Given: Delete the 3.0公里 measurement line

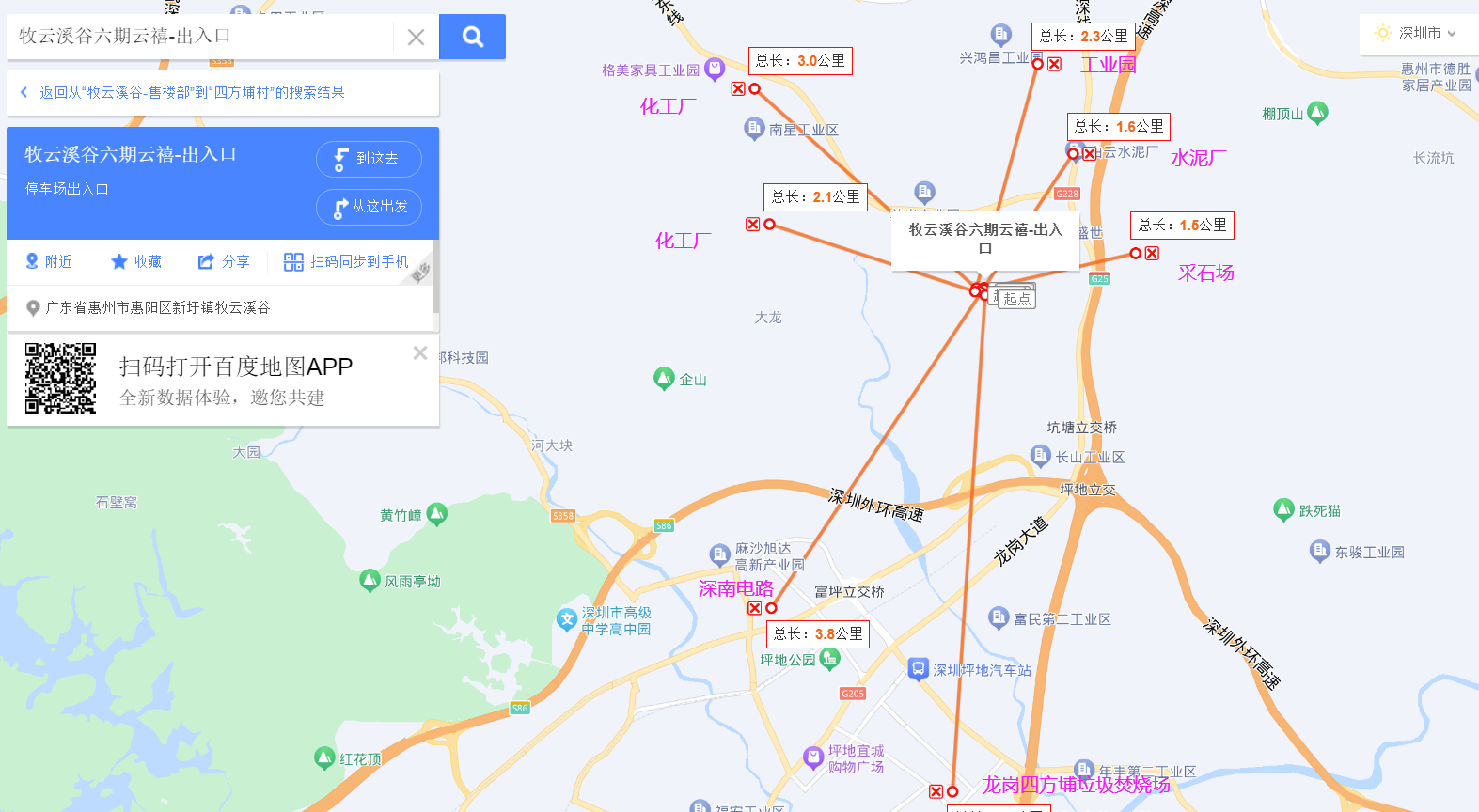Looking at the screenshot, I should point(738,88).
